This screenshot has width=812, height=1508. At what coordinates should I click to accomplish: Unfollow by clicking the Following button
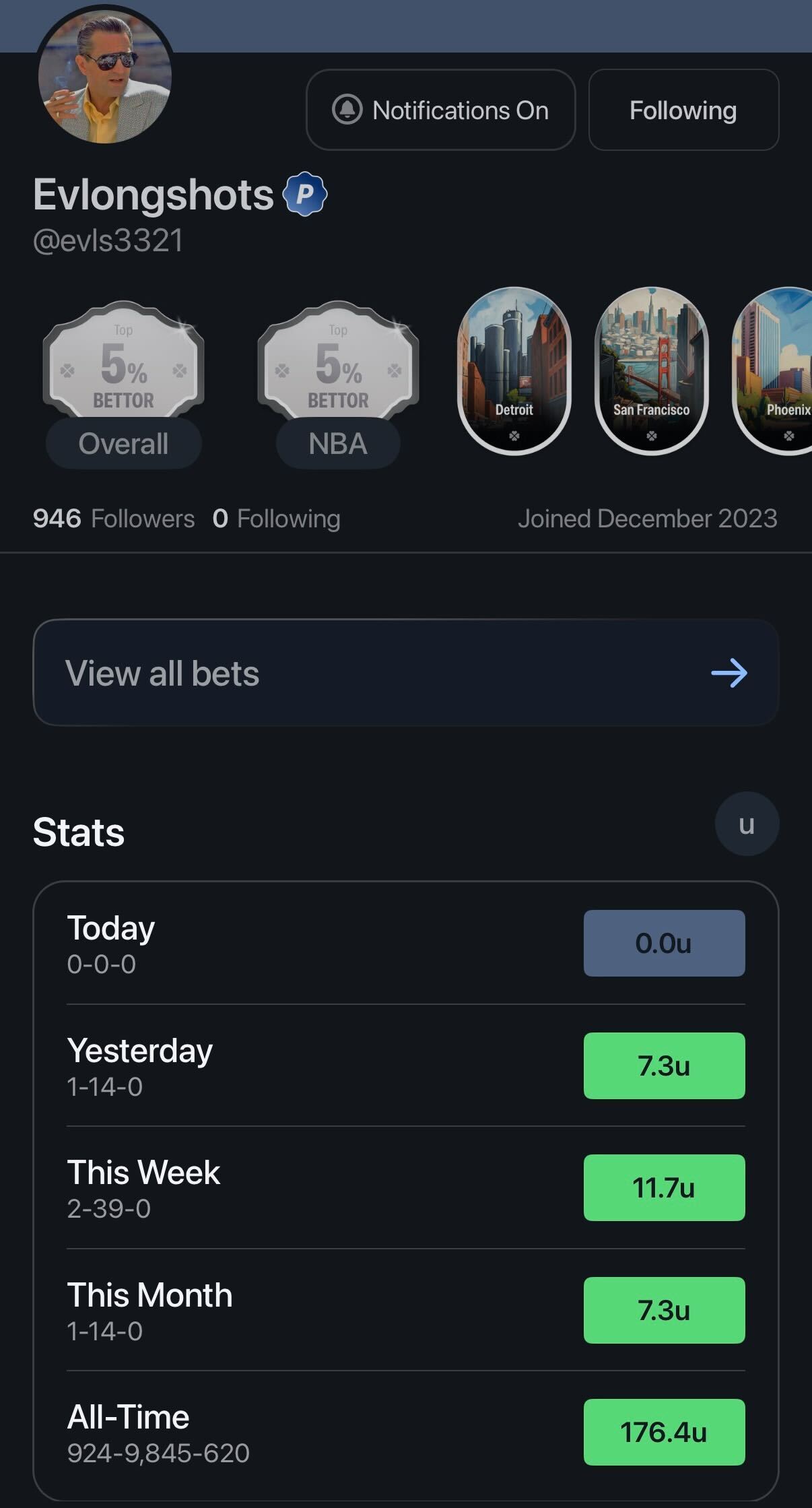[683, 110]
